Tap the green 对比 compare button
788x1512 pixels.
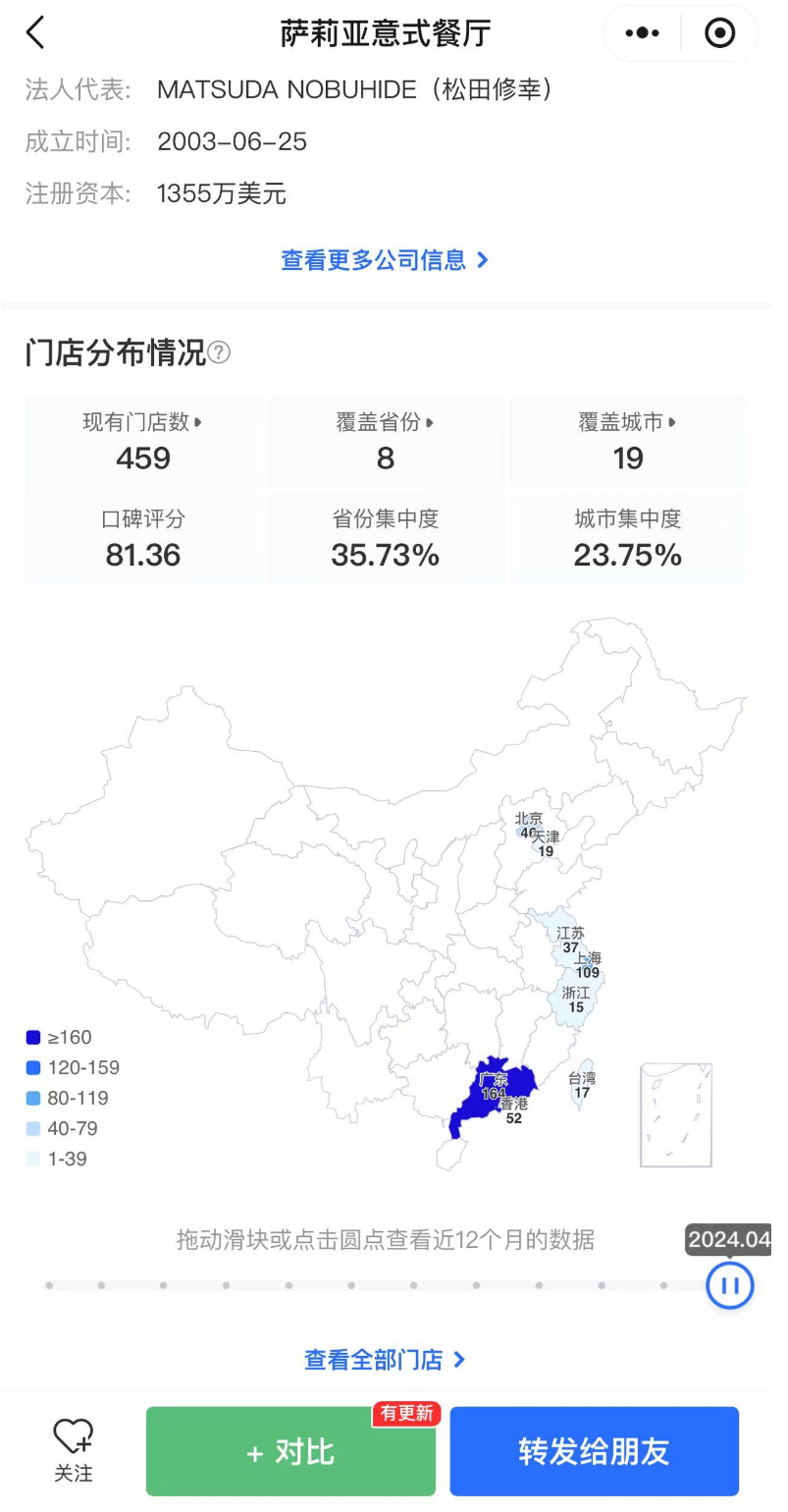pos(290,1451)
